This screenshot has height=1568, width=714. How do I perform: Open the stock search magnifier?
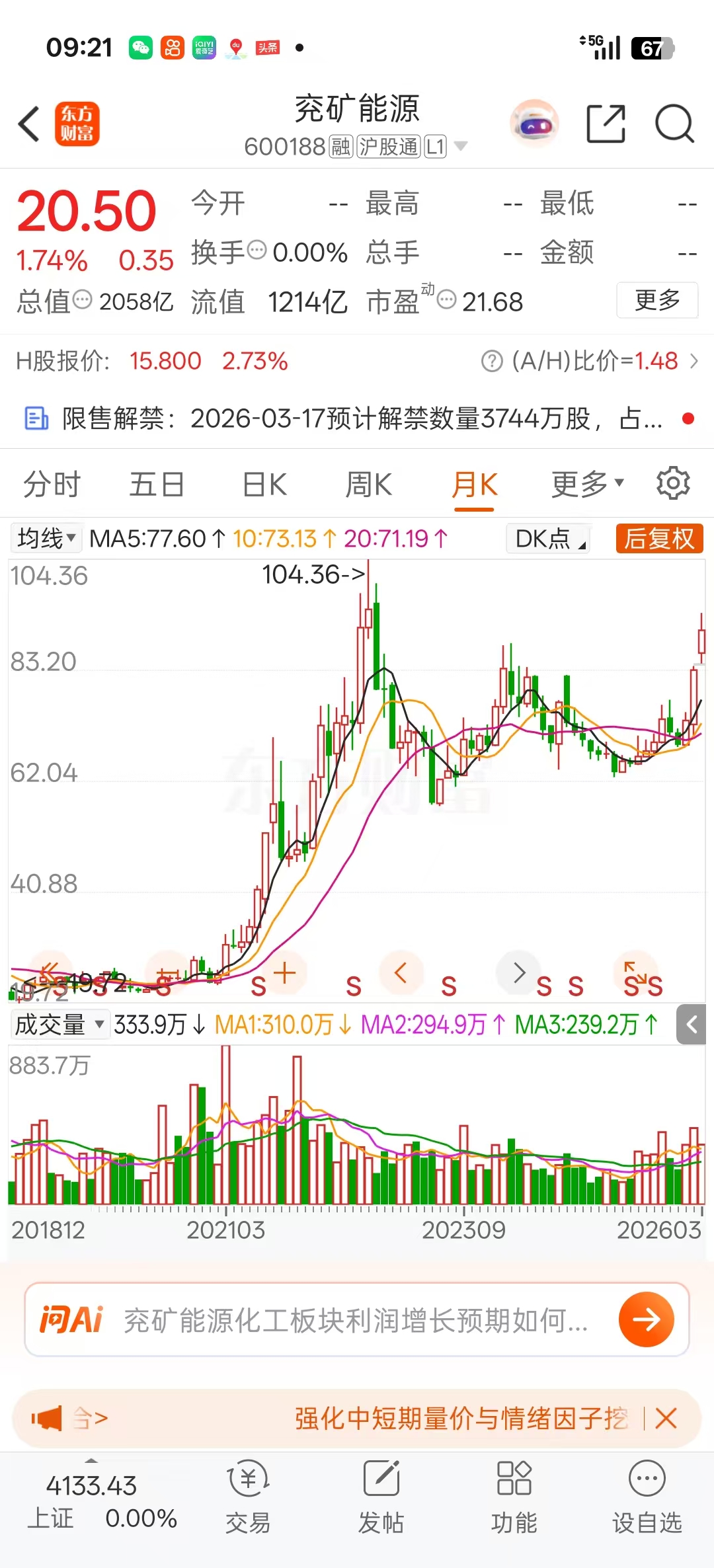[674, 124]
